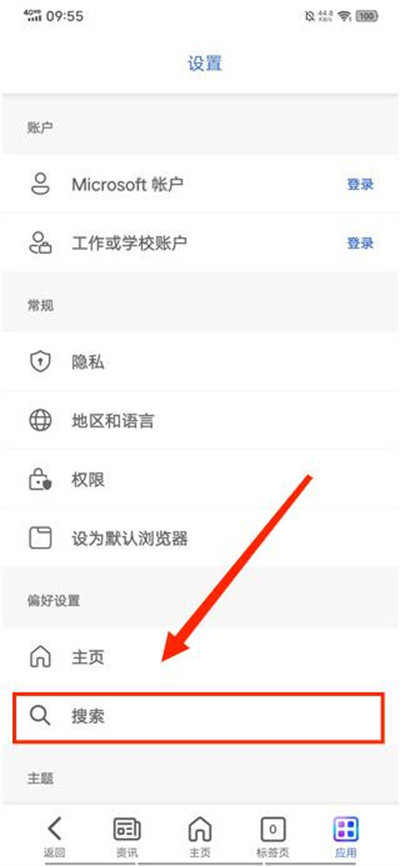Sign in to 工作或学校账户
The image size is (400, 866).
point(360,243)
